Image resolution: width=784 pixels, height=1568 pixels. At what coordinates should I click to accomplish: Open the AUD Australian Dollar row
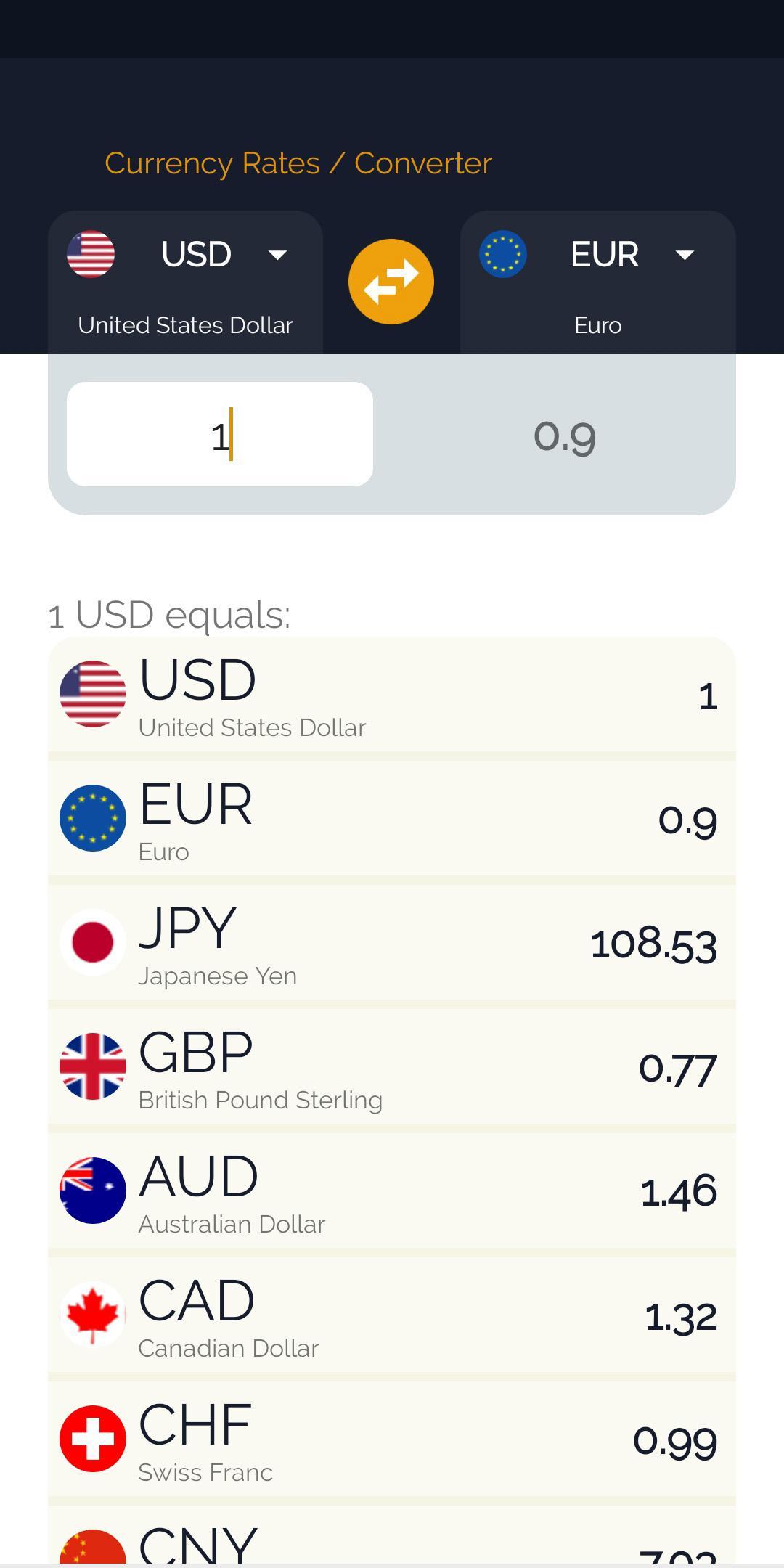coord(392,1191)
